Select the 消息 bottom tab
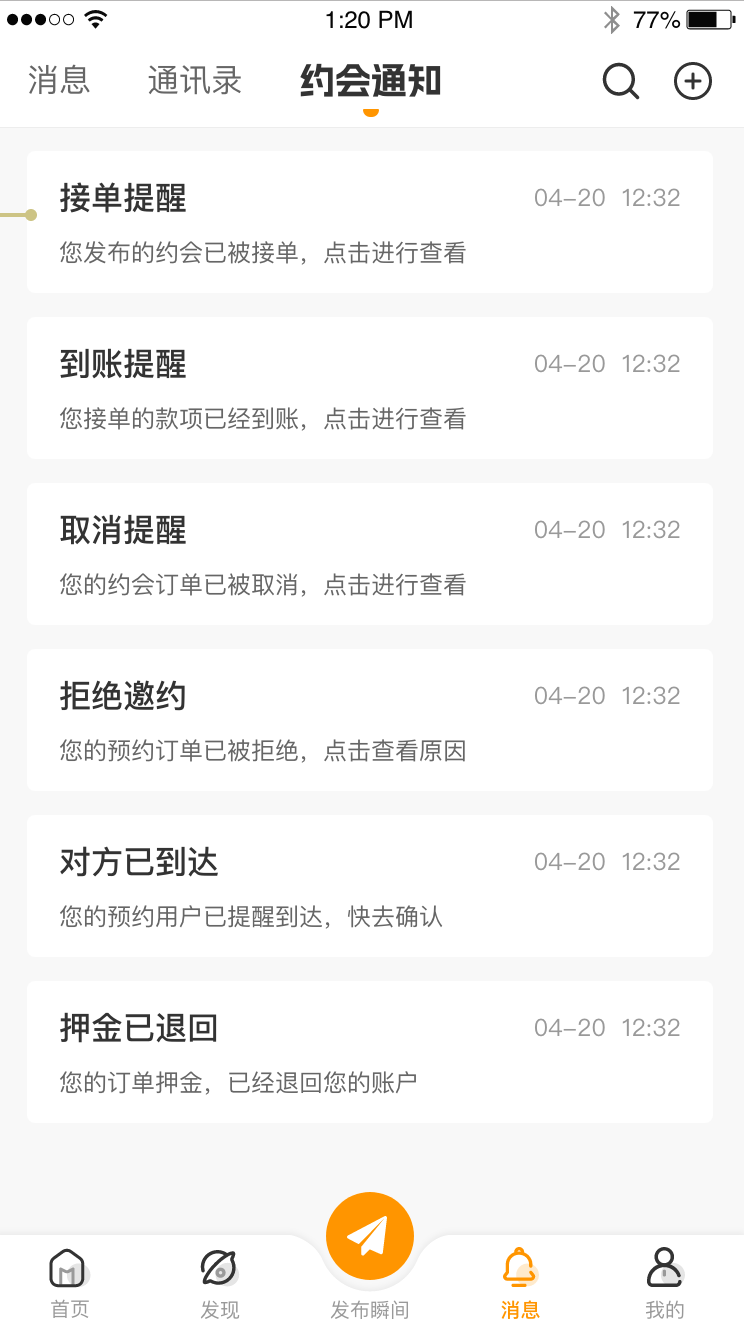The image size is (744, 1328). pyautogui.click(x=520, y=1282)
